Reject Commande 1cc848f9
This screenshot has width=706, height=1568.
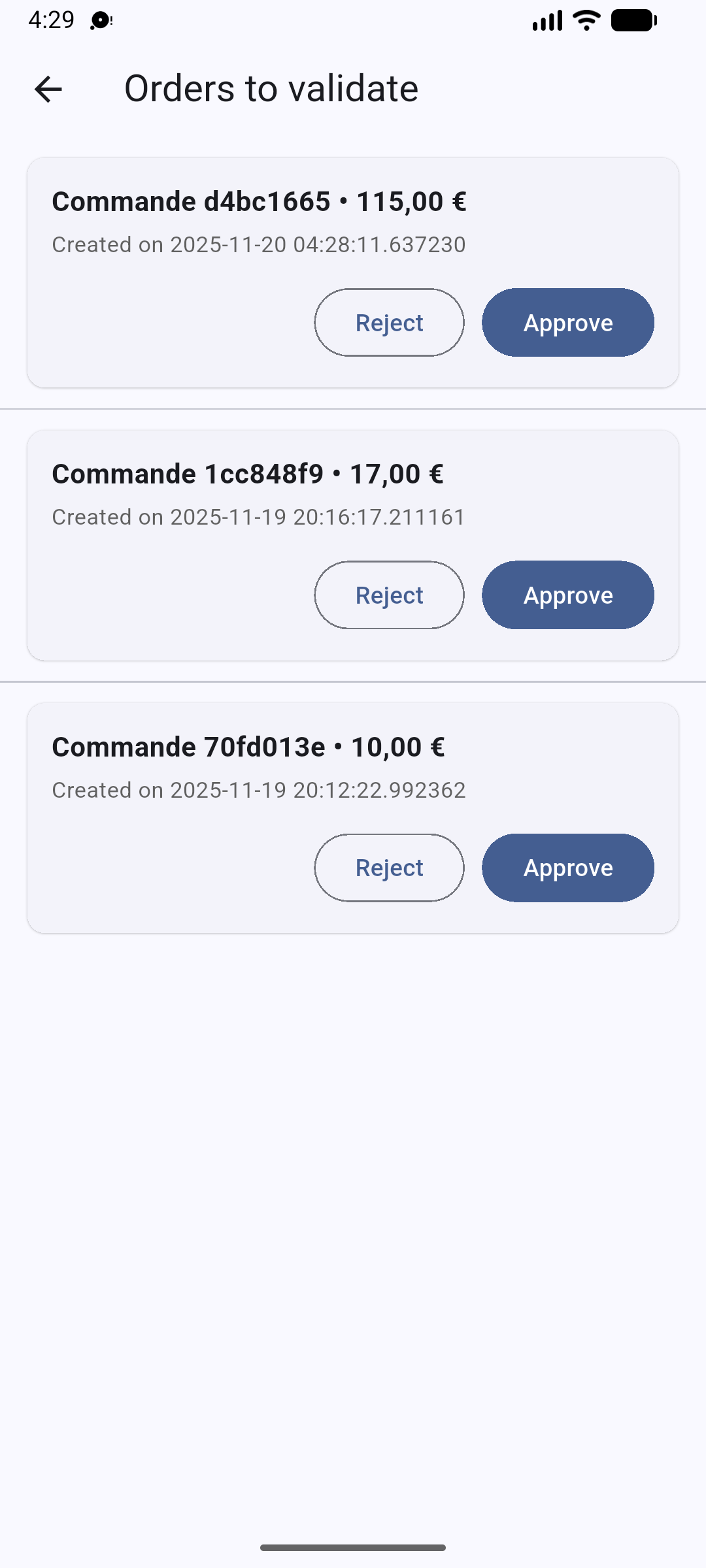389,595
